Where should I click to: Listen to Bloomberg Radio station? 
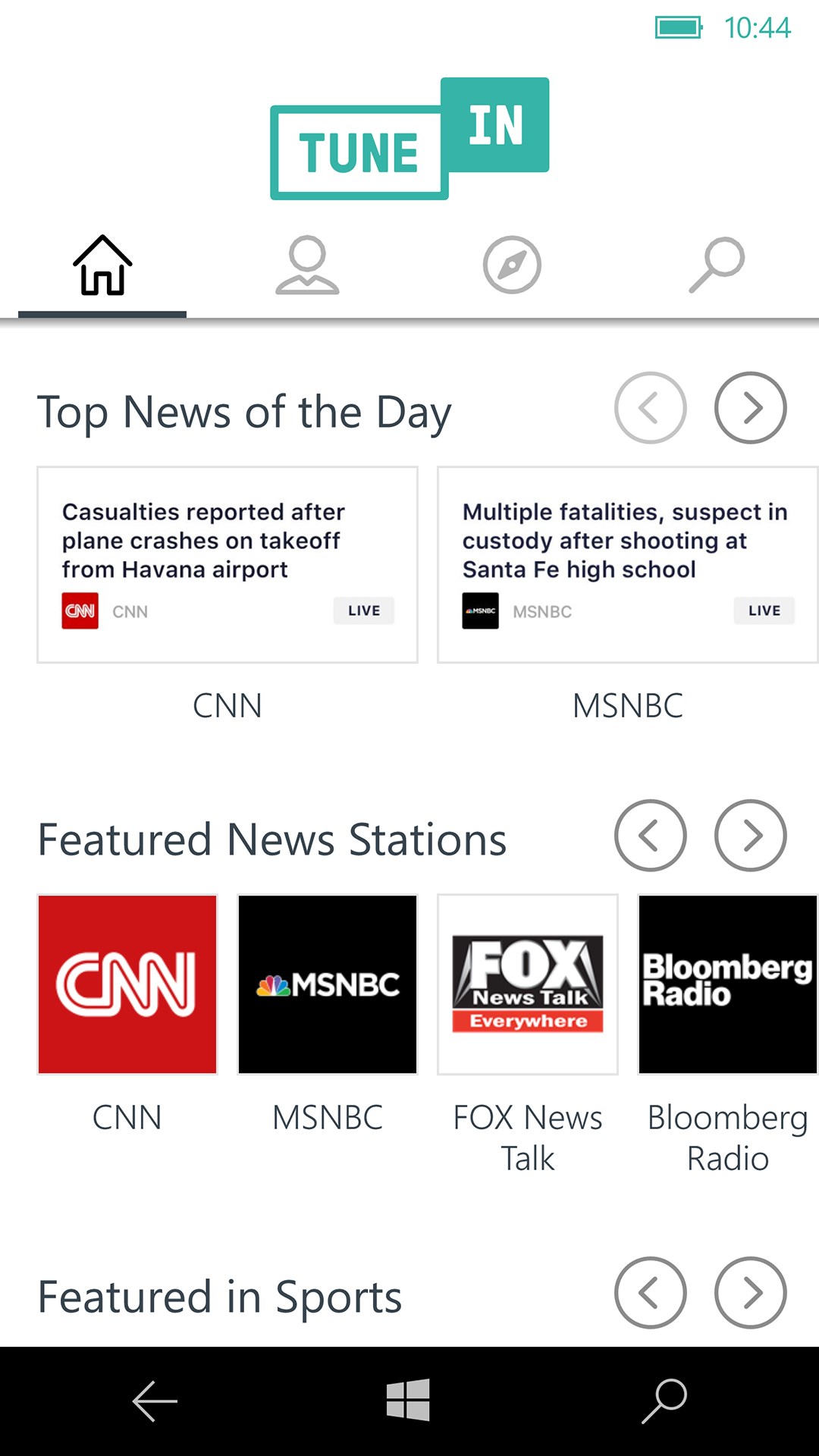pos(728,984)
